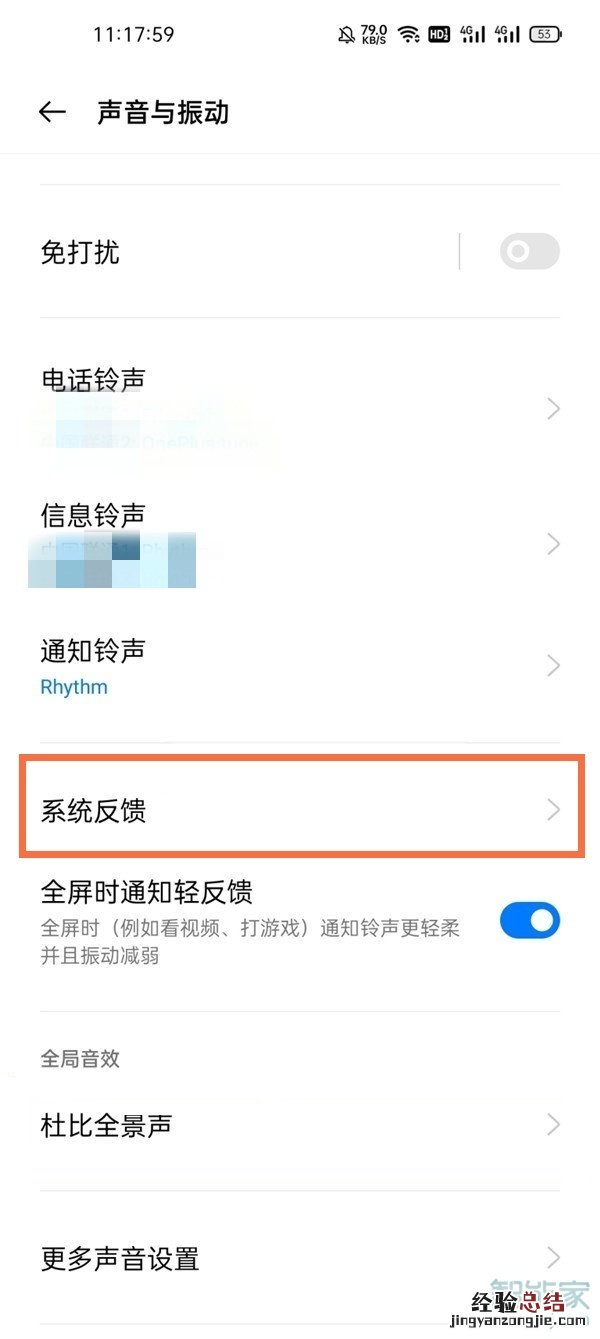Go back from 声音与振动 screen
600x1339 pixels.
coord(52,112)
